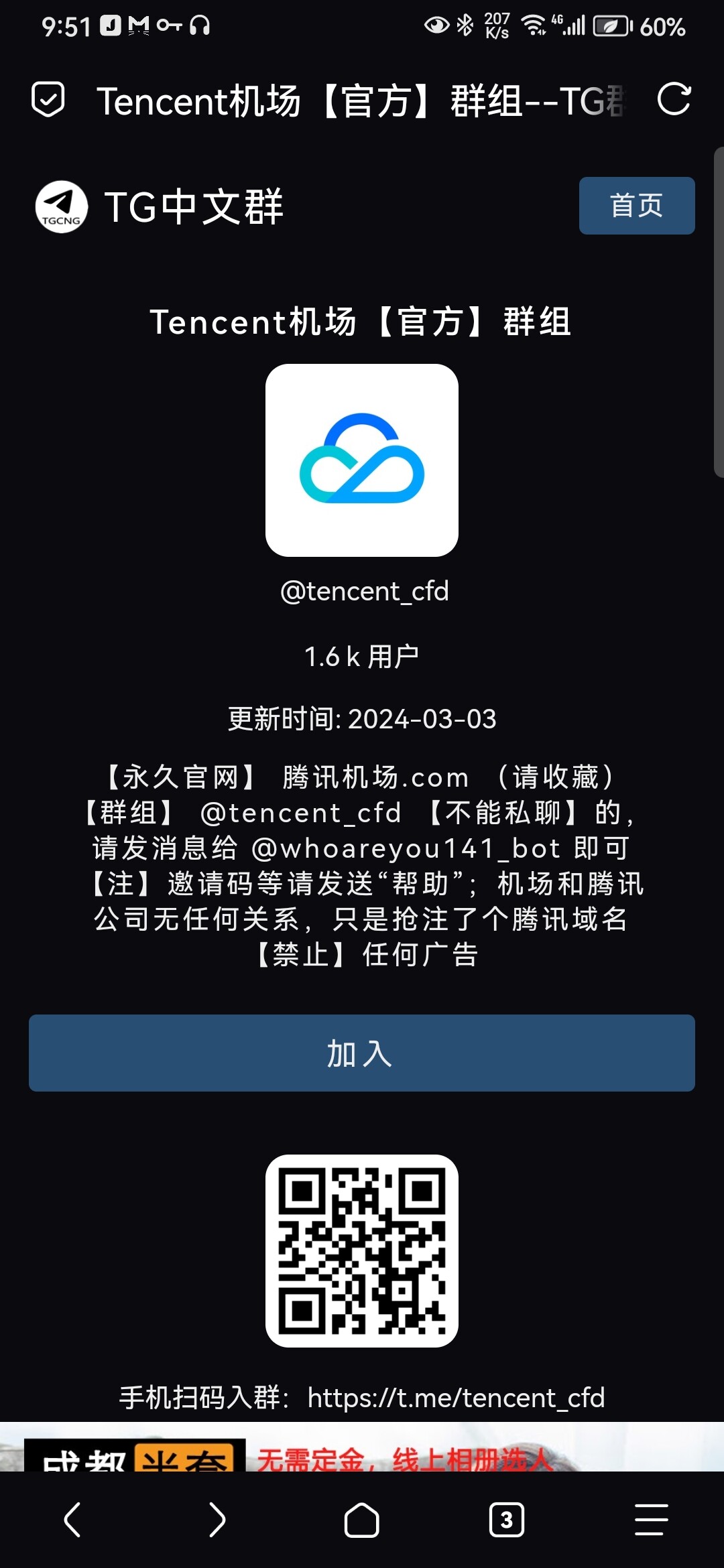Go back to previous page
724x1568 pixels.
72,1520
